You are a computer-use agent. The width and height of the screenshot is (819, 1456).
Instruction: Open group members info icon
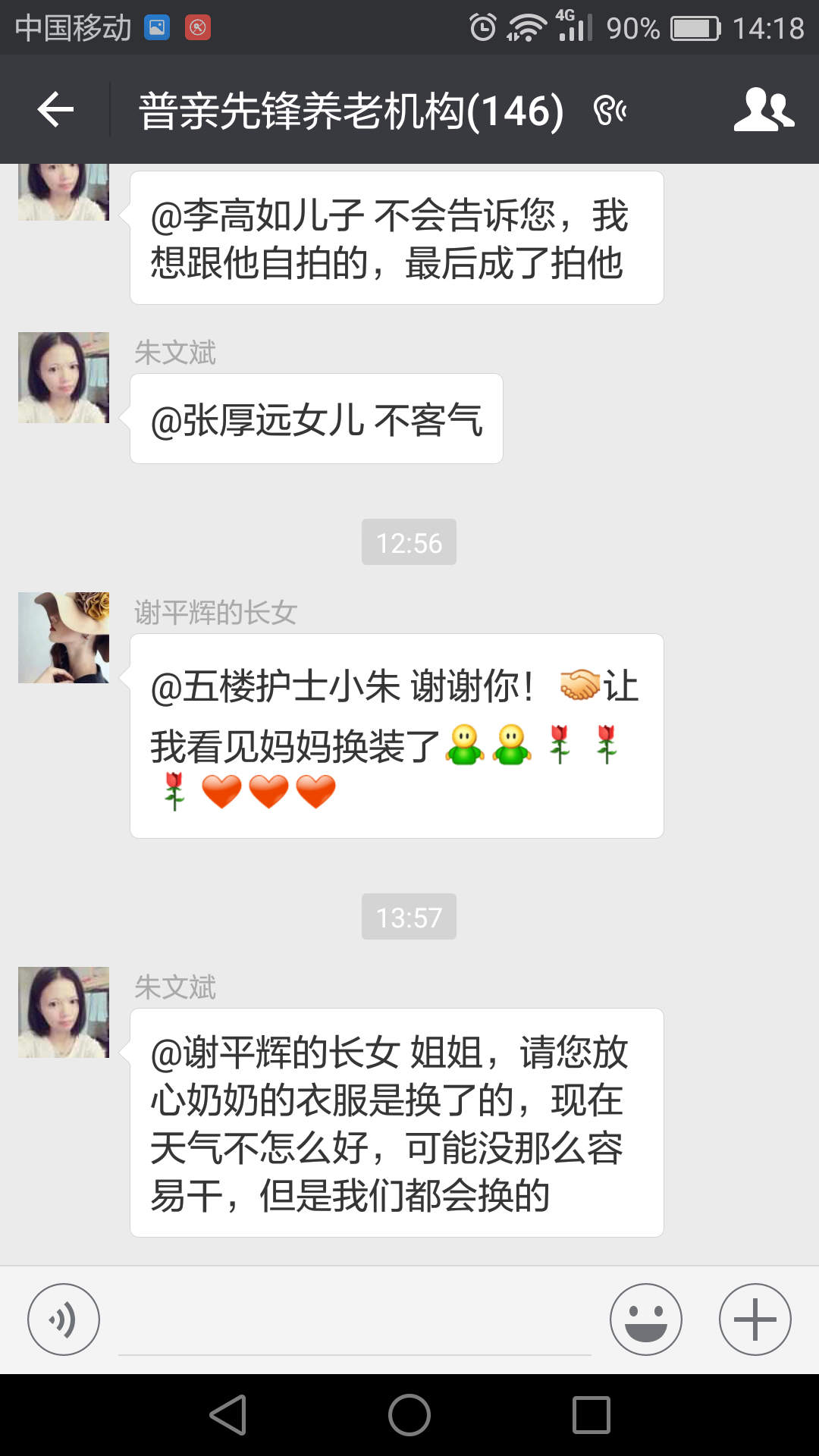click(x=763, y=110)
